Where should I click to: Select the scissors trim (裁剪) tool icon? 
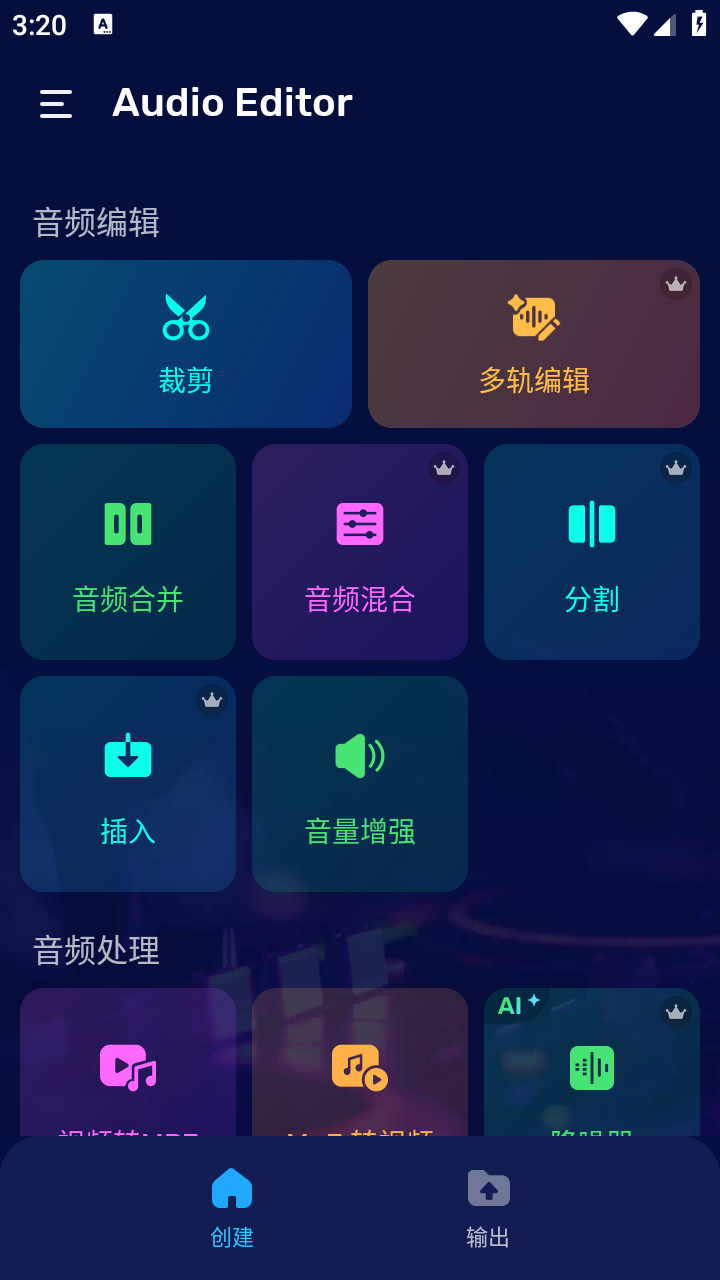point(186,316)
